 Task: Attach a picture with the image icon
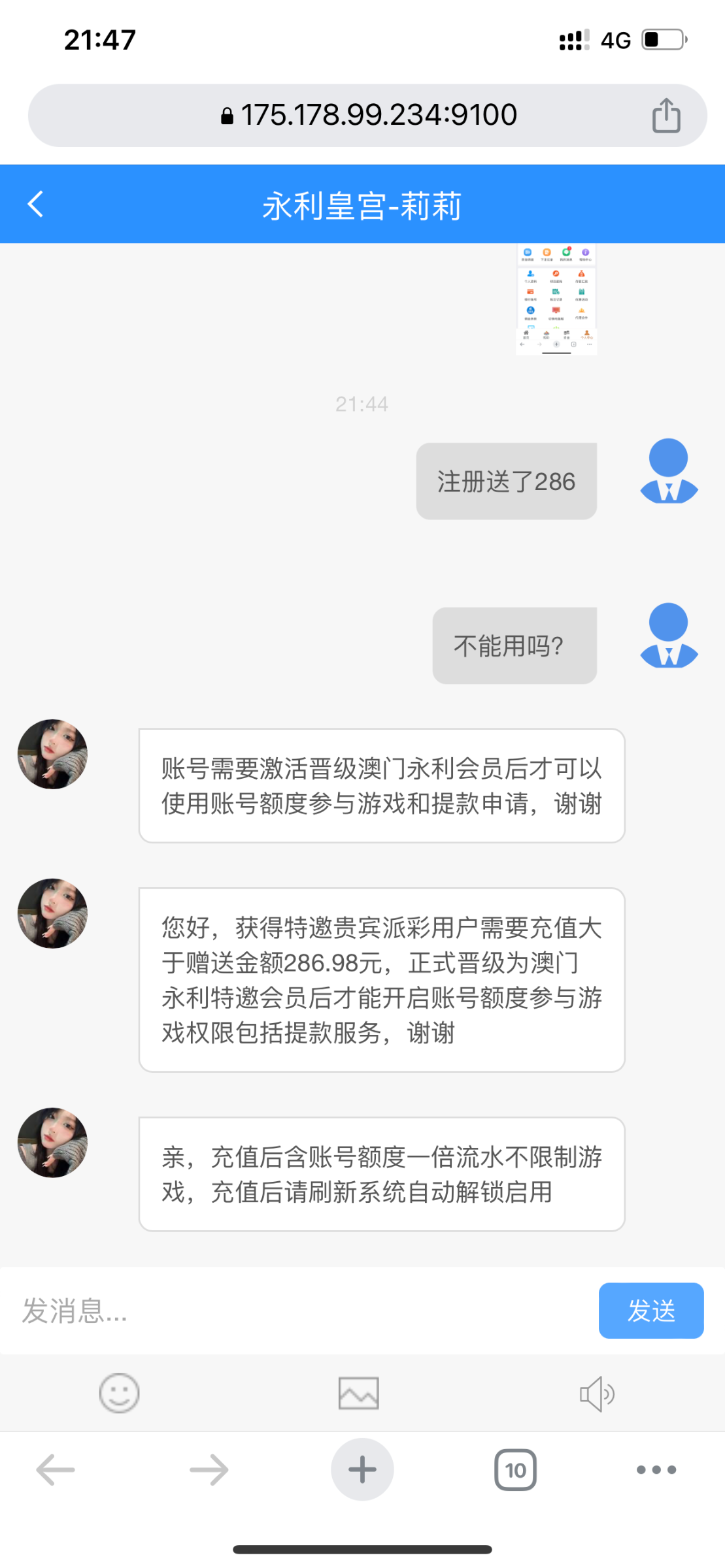(x=358, y=1393)
